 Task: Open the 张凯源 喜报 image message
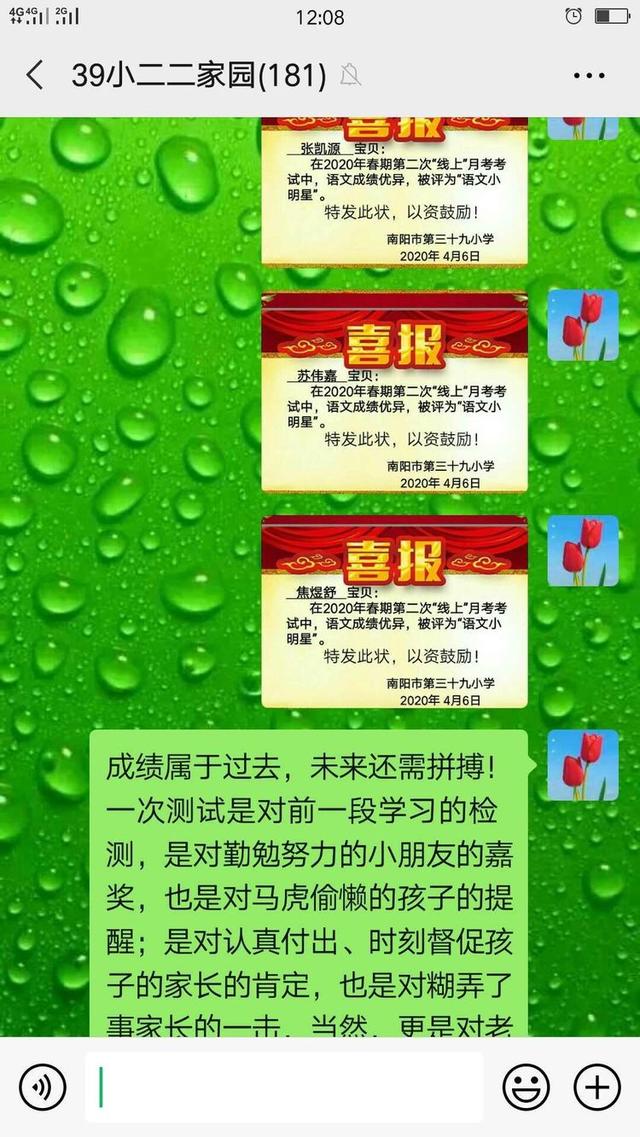pyautogui.click(x=394, y=190)
